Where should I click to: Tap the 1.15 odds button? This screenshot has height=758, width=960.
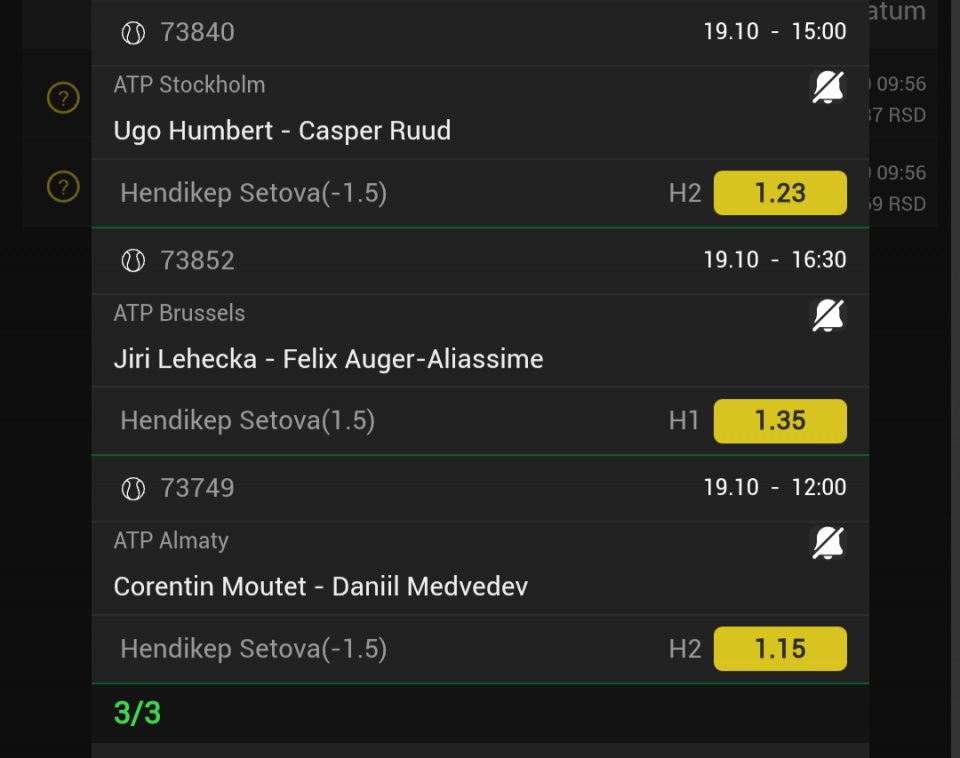[x=780, y=649]
